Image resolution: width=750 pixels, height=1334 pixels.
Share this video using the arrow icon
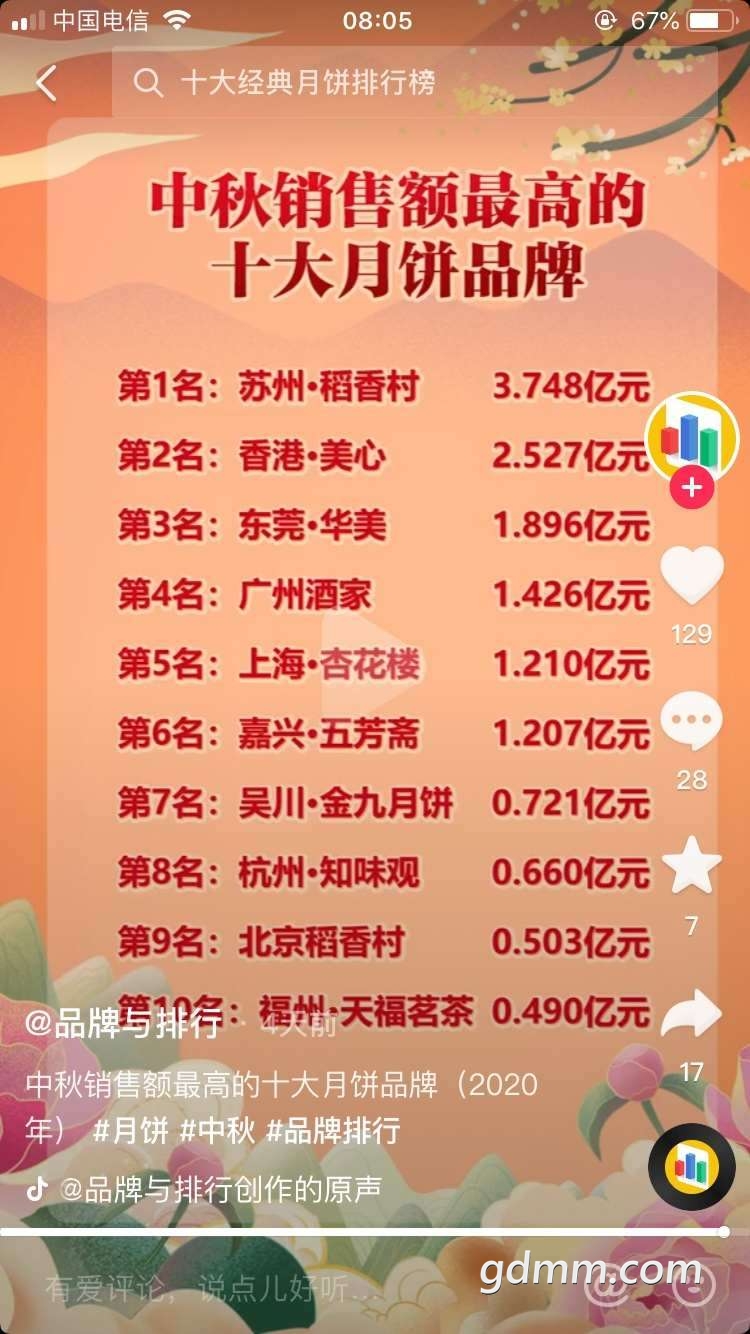click(692, 1015)
